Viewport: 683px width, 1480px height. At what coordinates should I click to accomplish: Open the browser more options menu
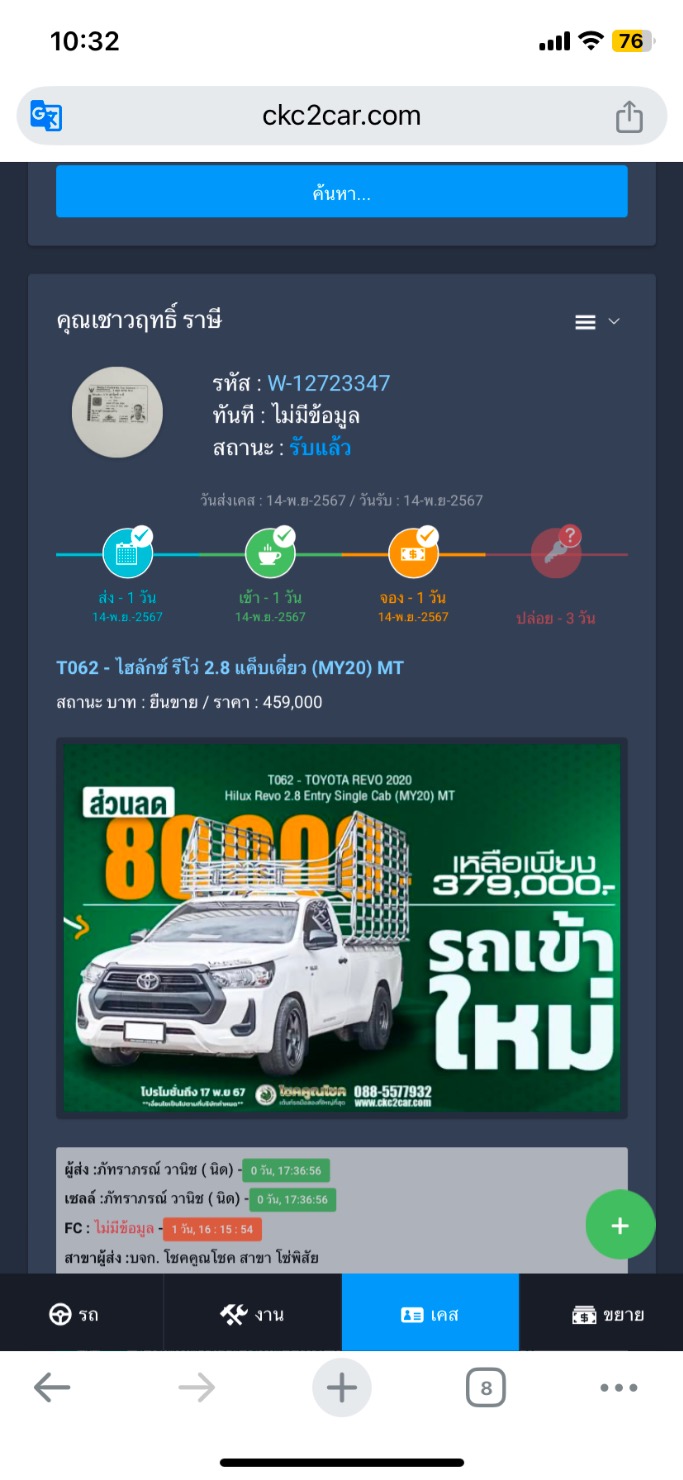[619, 1388]
